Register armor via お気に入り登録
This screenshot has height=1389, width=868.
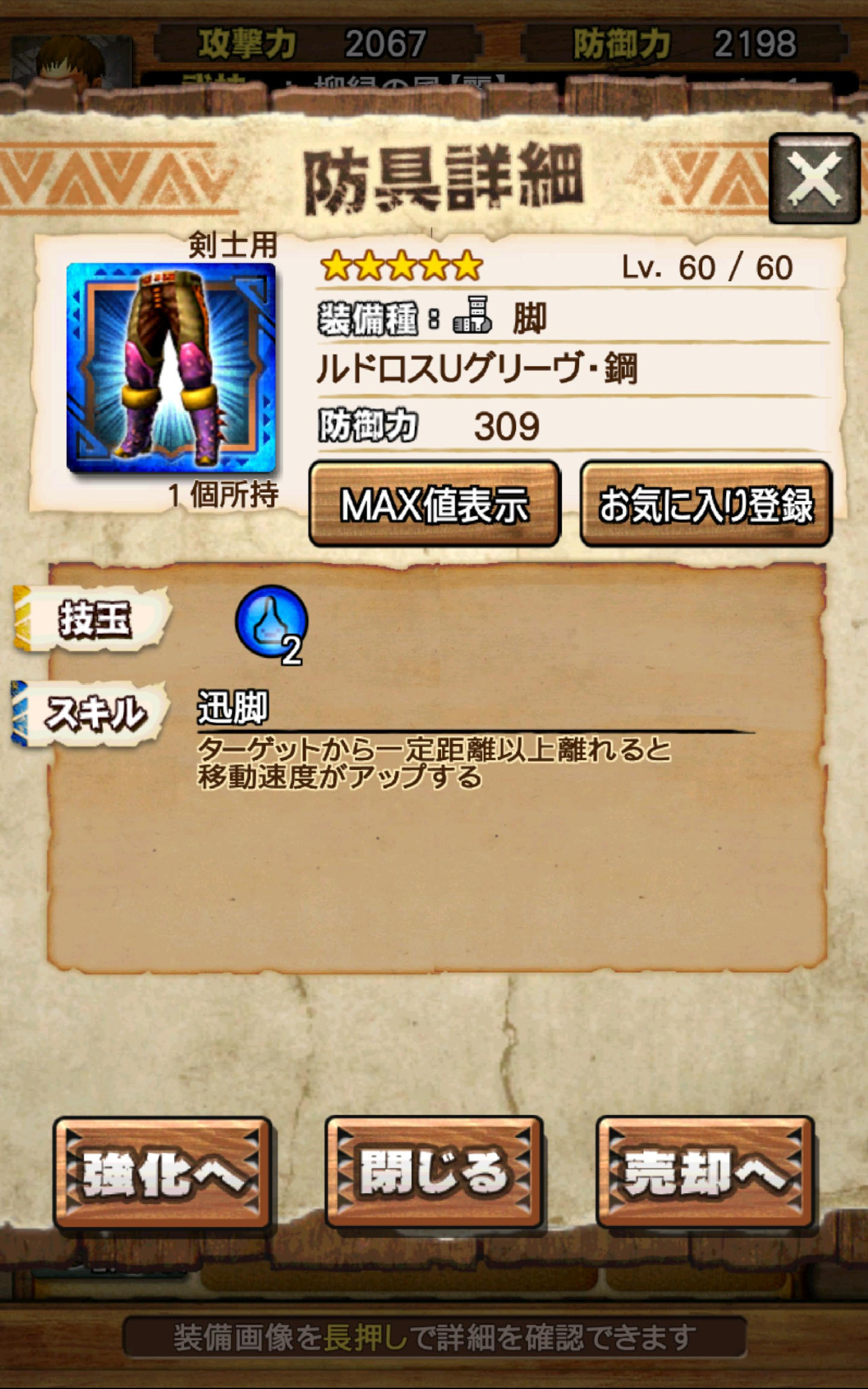pyautogui.click(x=706, y=504)
